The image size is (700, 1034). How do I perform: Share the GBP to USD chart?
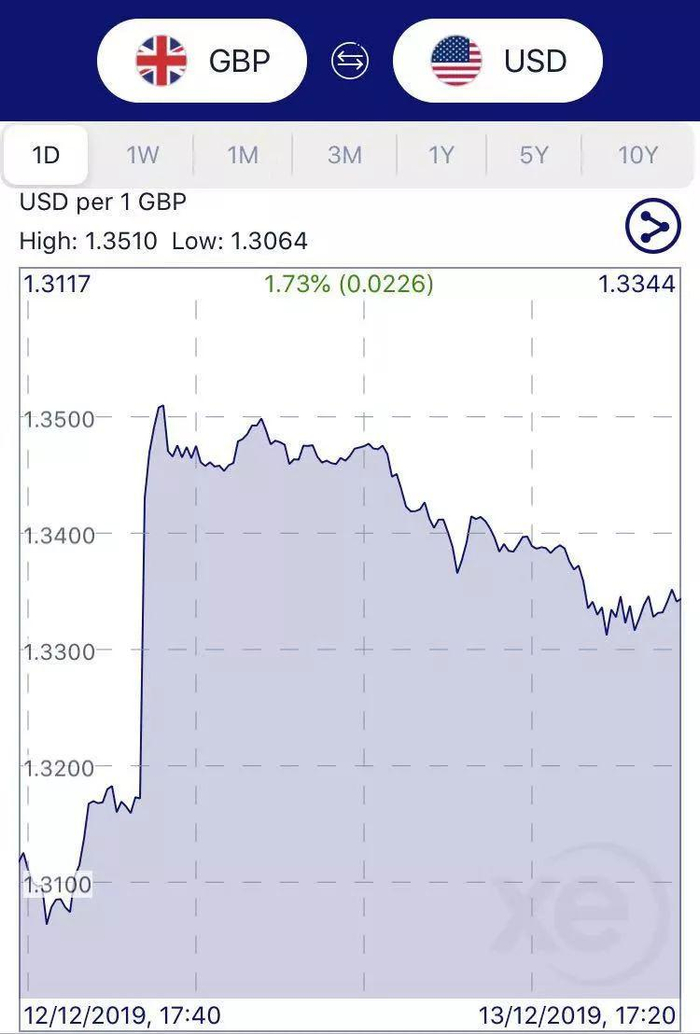652,228
